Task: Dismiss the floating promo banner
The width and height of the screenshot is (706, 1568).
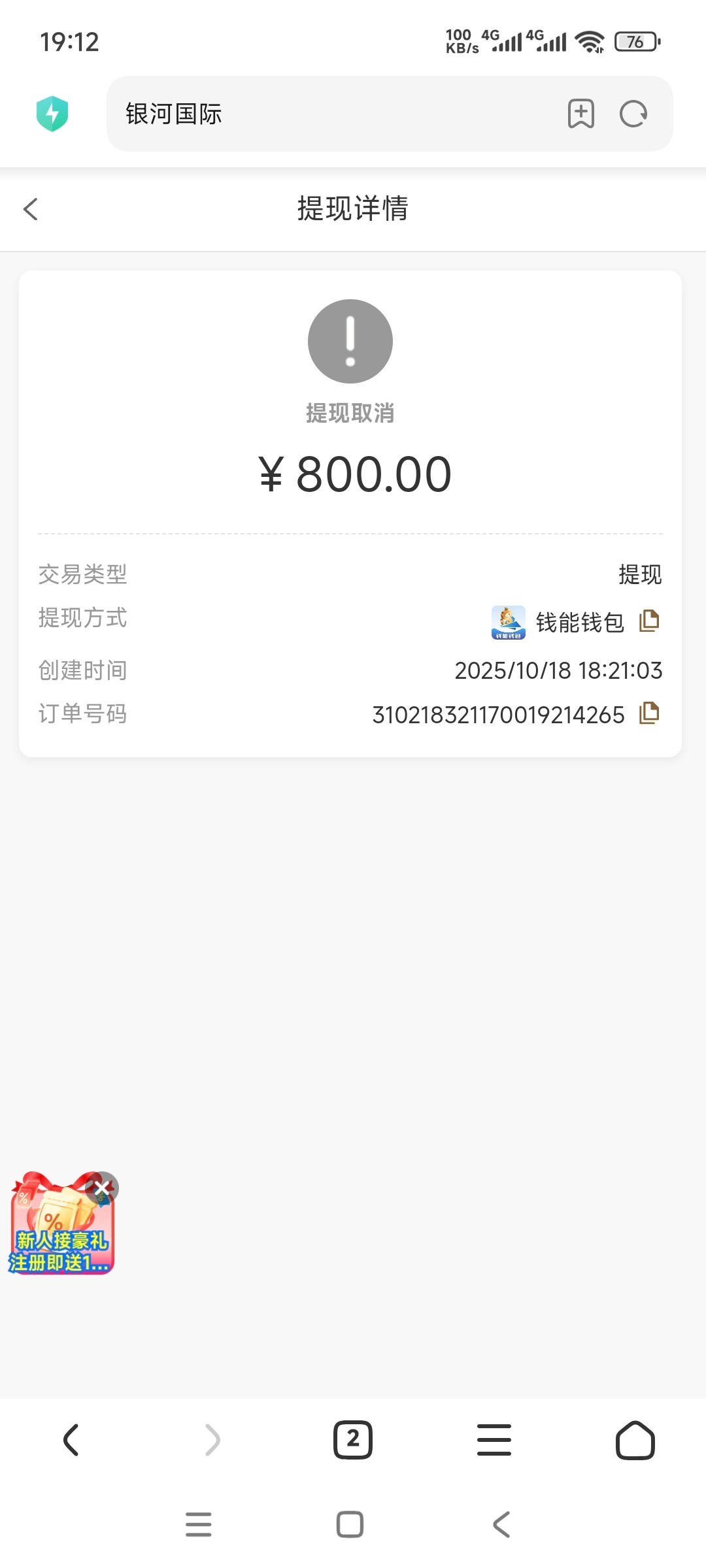Action: pyautogui.click(x=102, y=1188)
